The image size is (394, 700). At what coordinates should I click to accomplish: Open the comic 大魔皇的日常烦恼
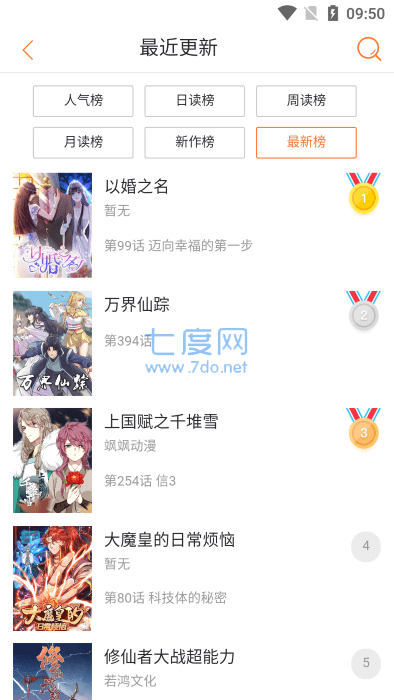tap(197, 578)
